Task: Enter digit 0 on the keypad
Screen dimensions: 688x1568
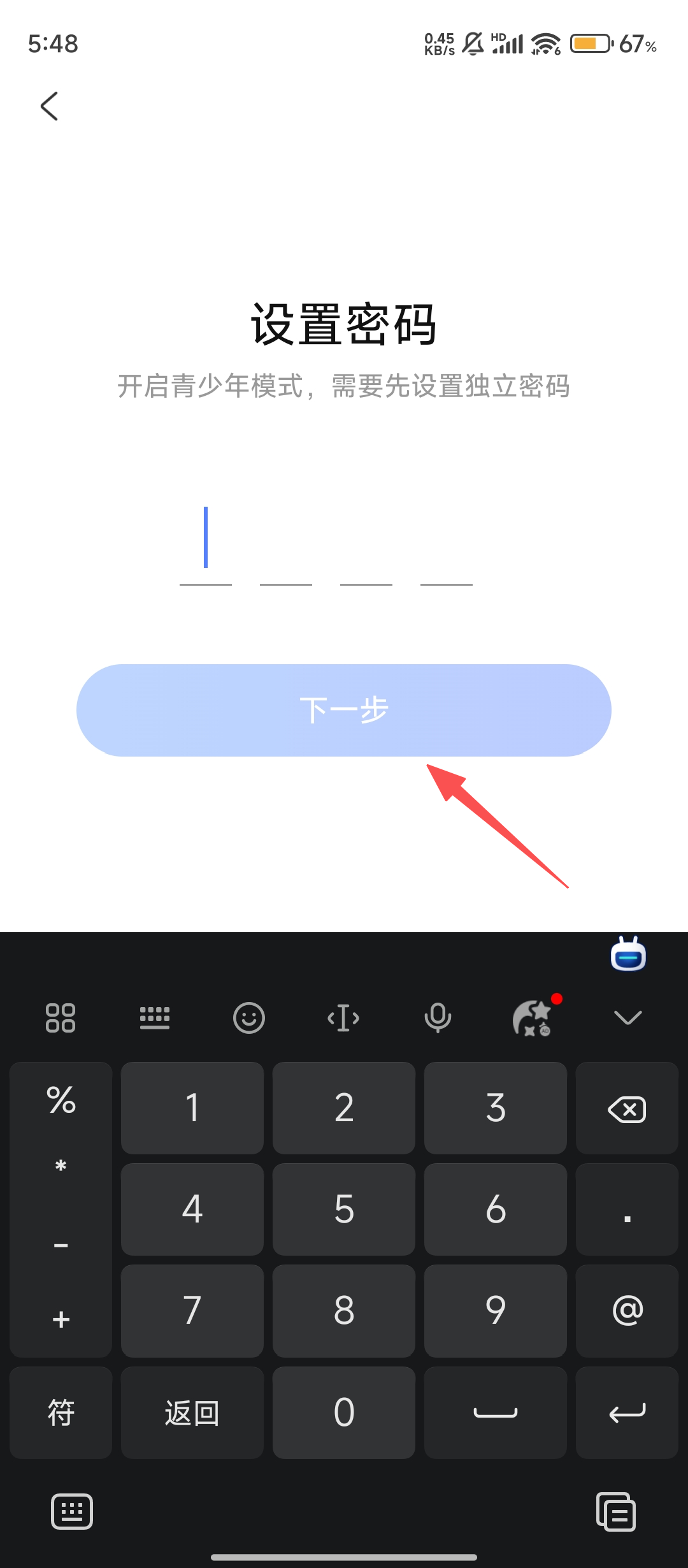Action: point(344,1412)
